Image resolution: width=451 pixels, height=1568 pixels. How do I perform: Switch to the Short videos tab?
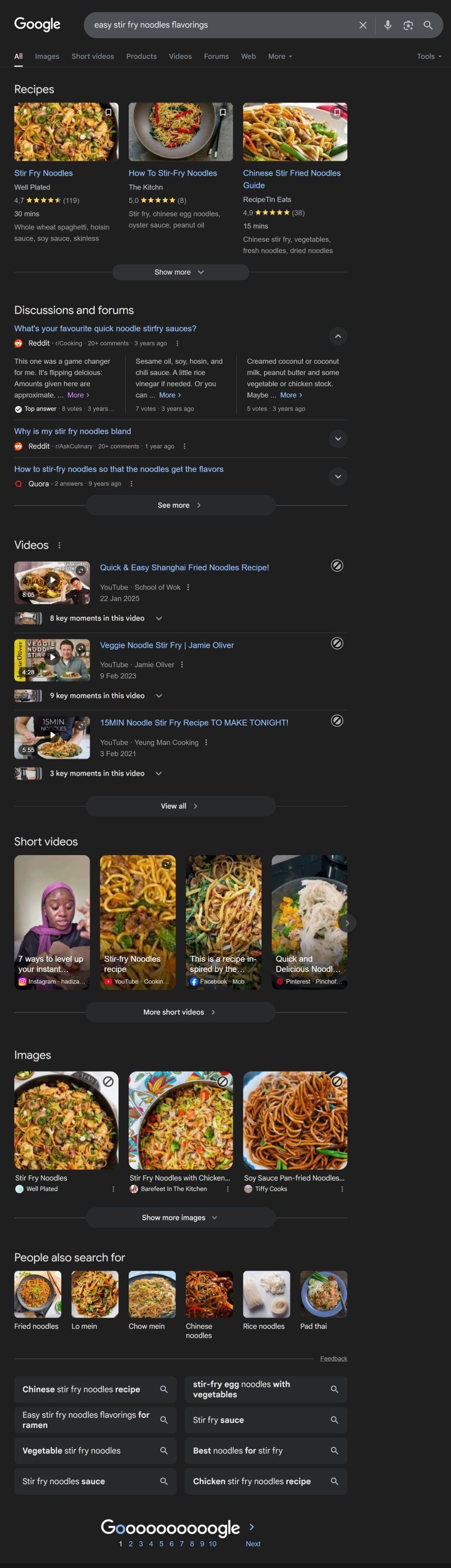tap(93, 56)
